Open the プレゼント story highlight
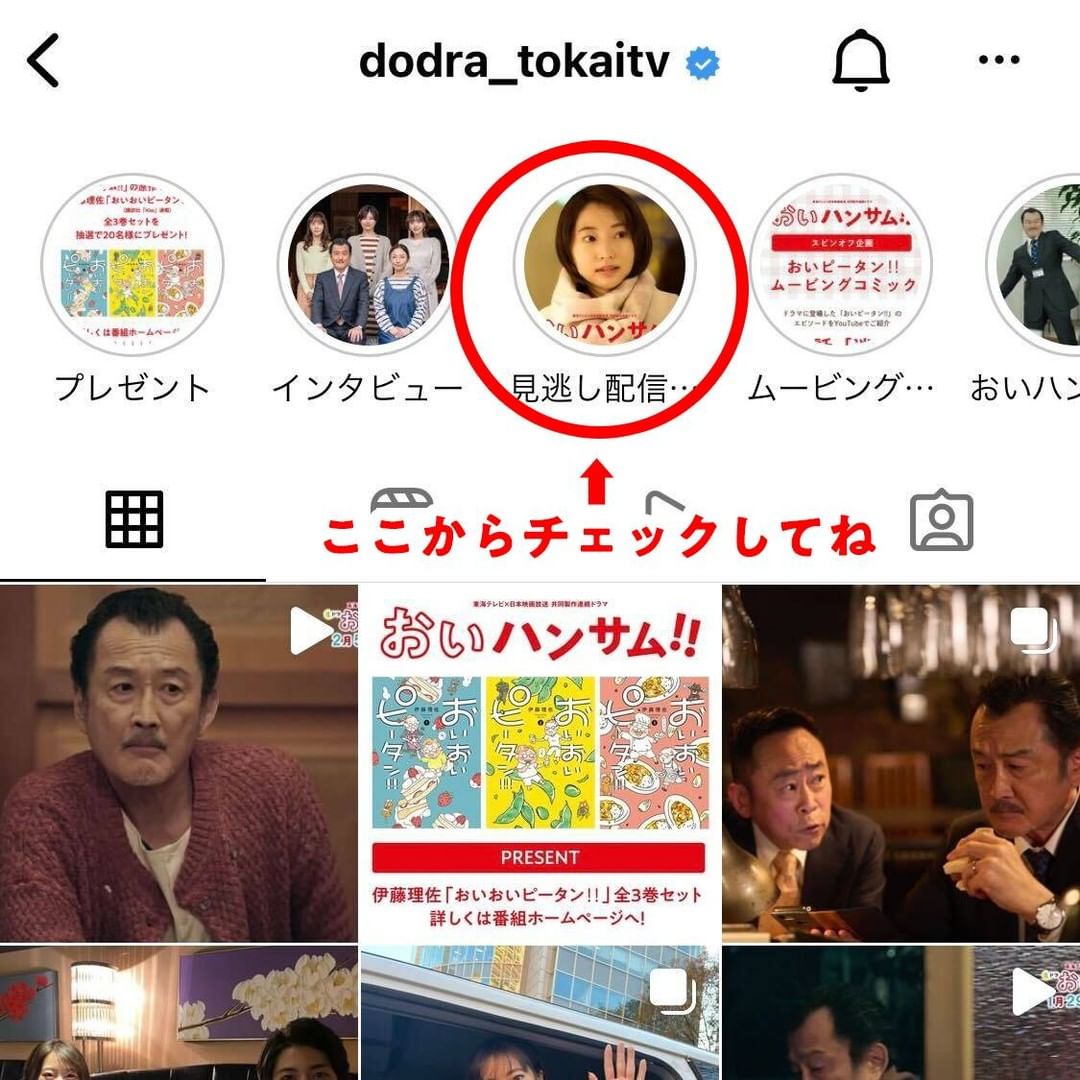This screenshot has height=1080, width=1080. point(132,266)
